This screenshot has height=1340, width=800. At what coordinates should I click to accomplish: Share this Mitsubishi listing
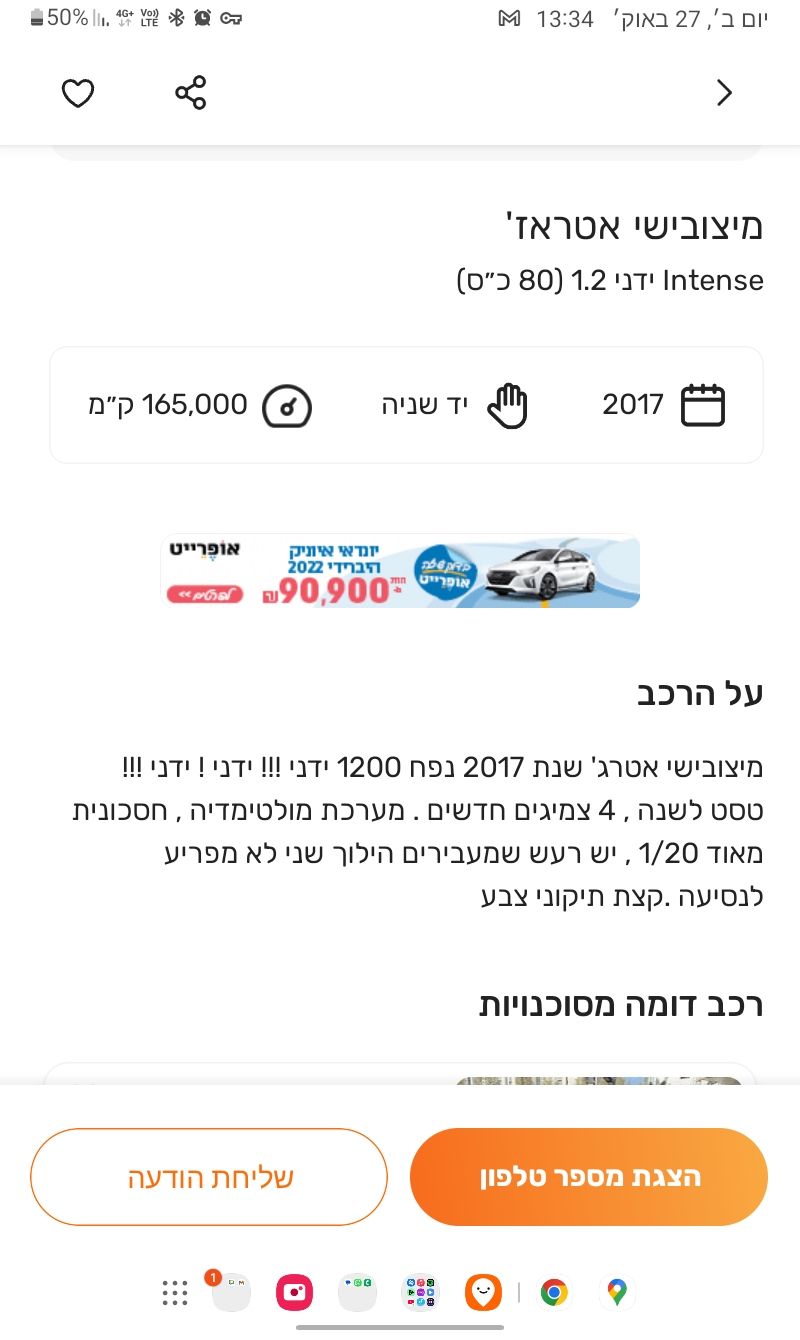[190, 93]
